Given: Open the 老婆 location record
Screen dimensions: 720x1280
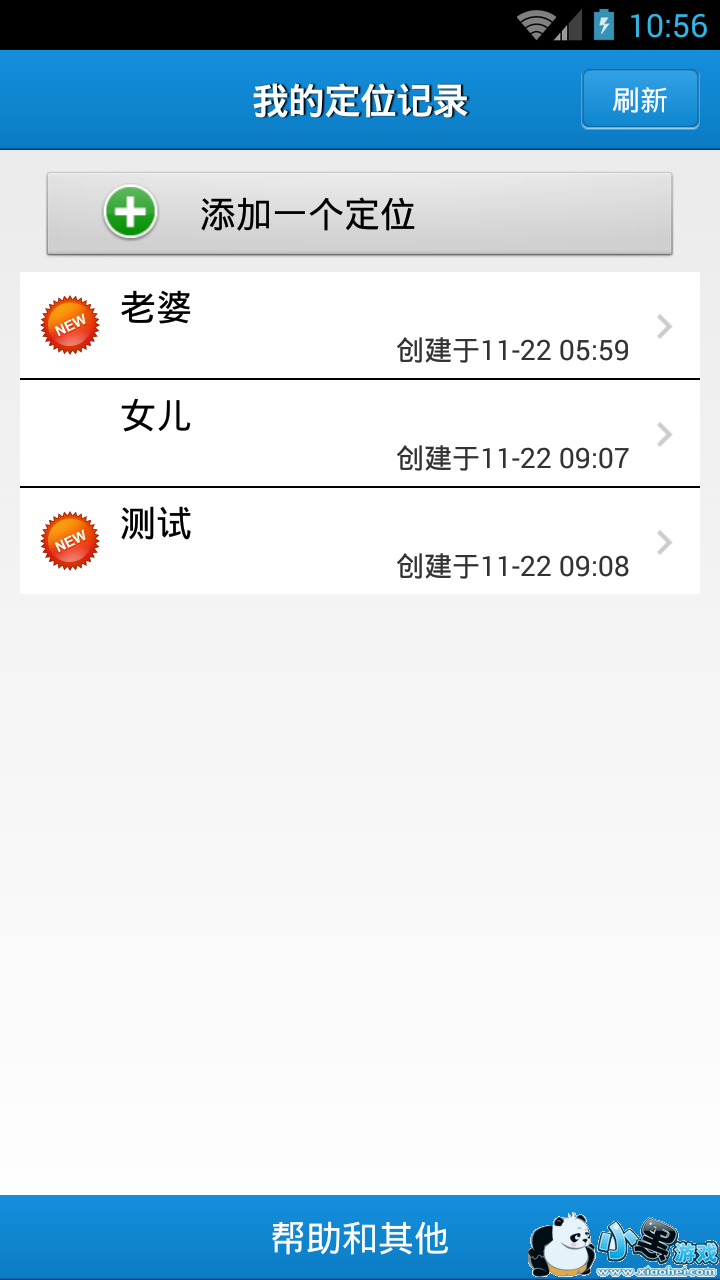Looking at the screenshot, I should (x=359, y=326).
